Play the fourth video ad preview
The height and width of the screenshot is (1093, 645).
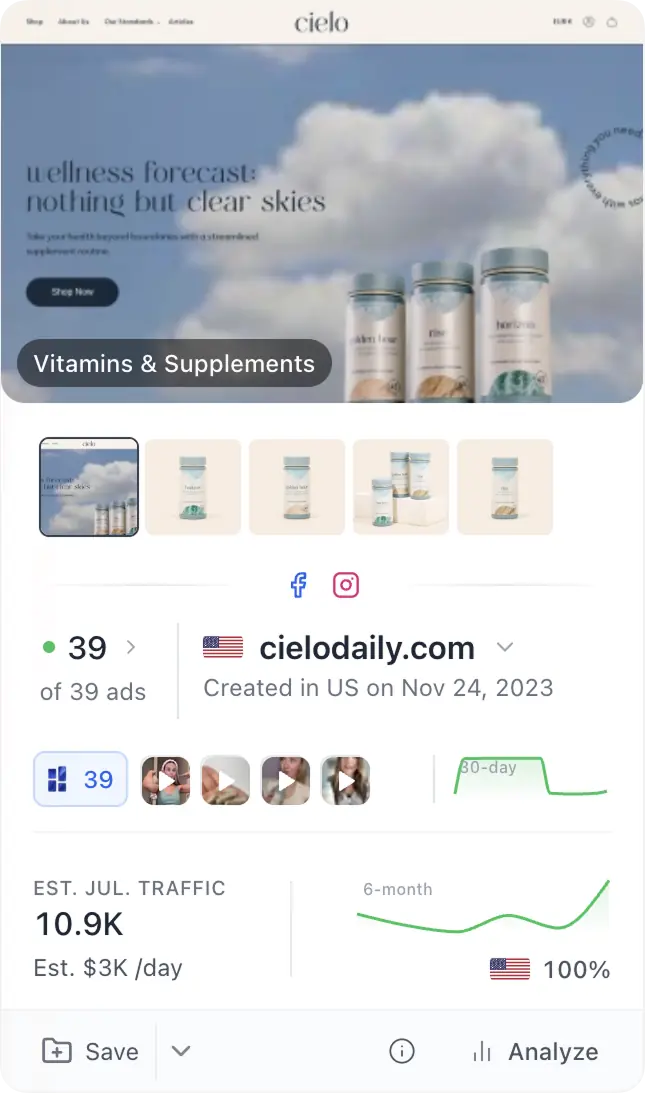346,781
